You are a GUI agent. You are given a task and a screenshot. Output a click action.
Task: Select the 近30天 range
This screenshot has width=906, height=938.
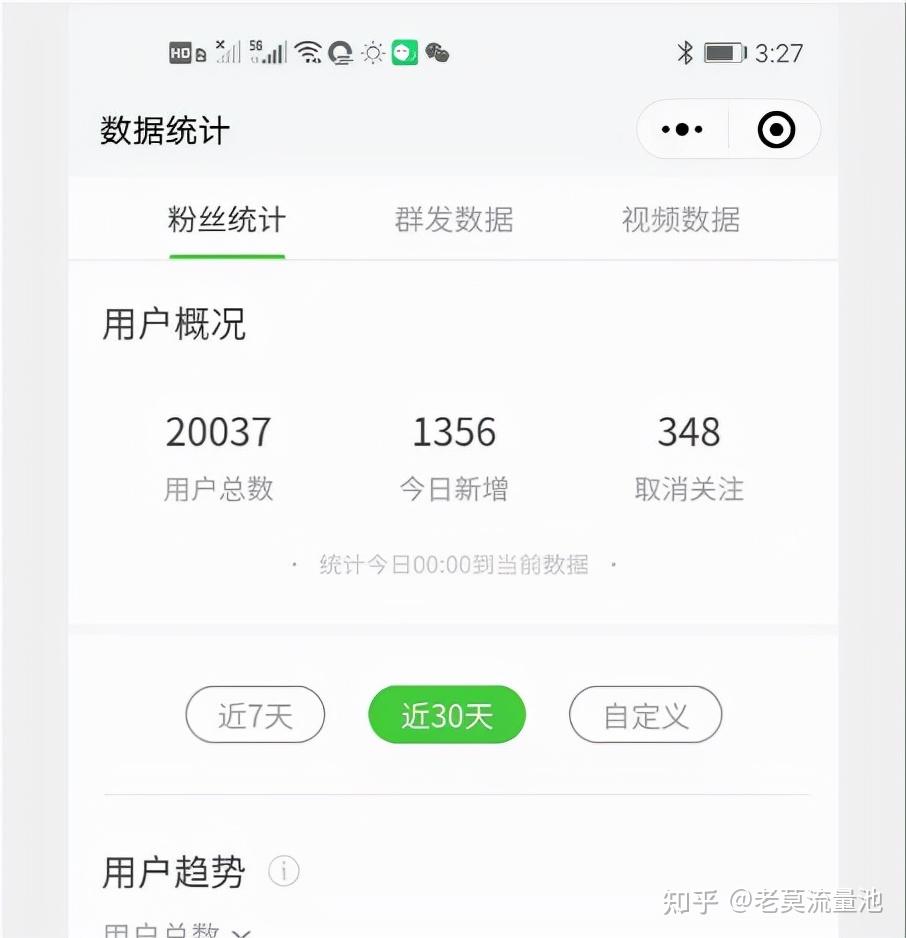point(447,715)
